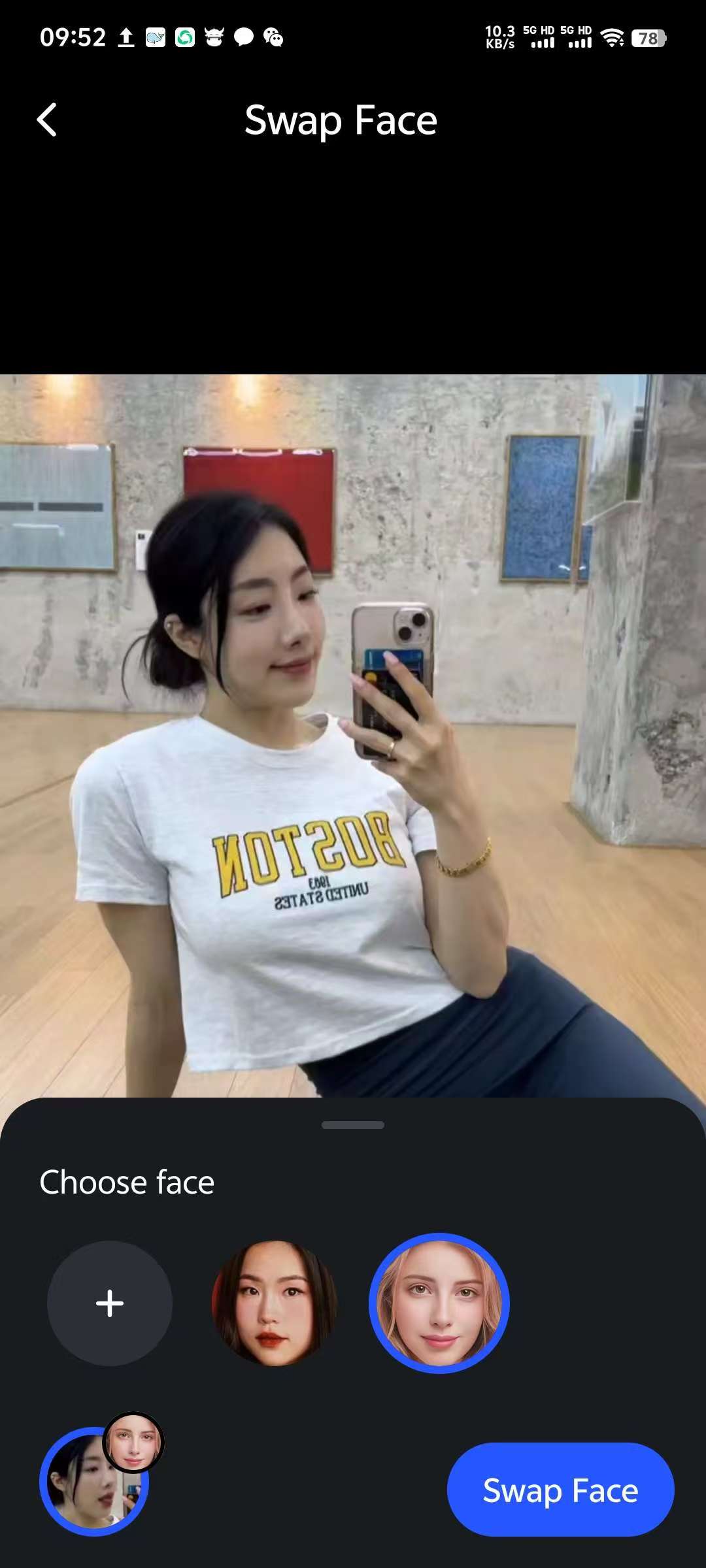Viewport: 706px width, 1568px height.
Task: Tap the bottom sheet drag handle
Action: [x=353, y=1125]
